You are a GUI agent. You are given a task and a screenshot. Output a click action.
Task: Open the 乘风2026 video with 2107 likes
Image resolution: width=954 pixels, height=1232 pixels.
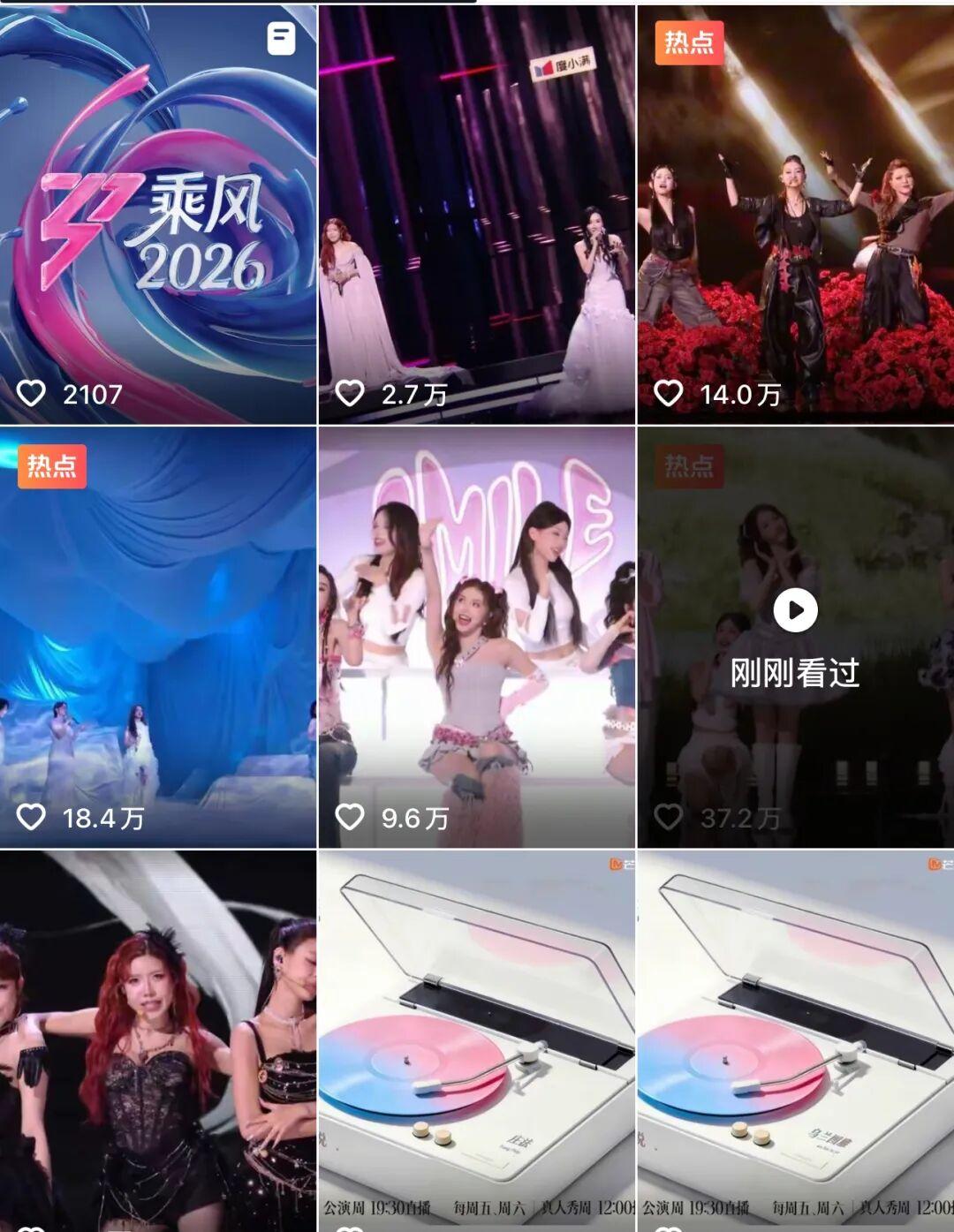tap(158, 215)
